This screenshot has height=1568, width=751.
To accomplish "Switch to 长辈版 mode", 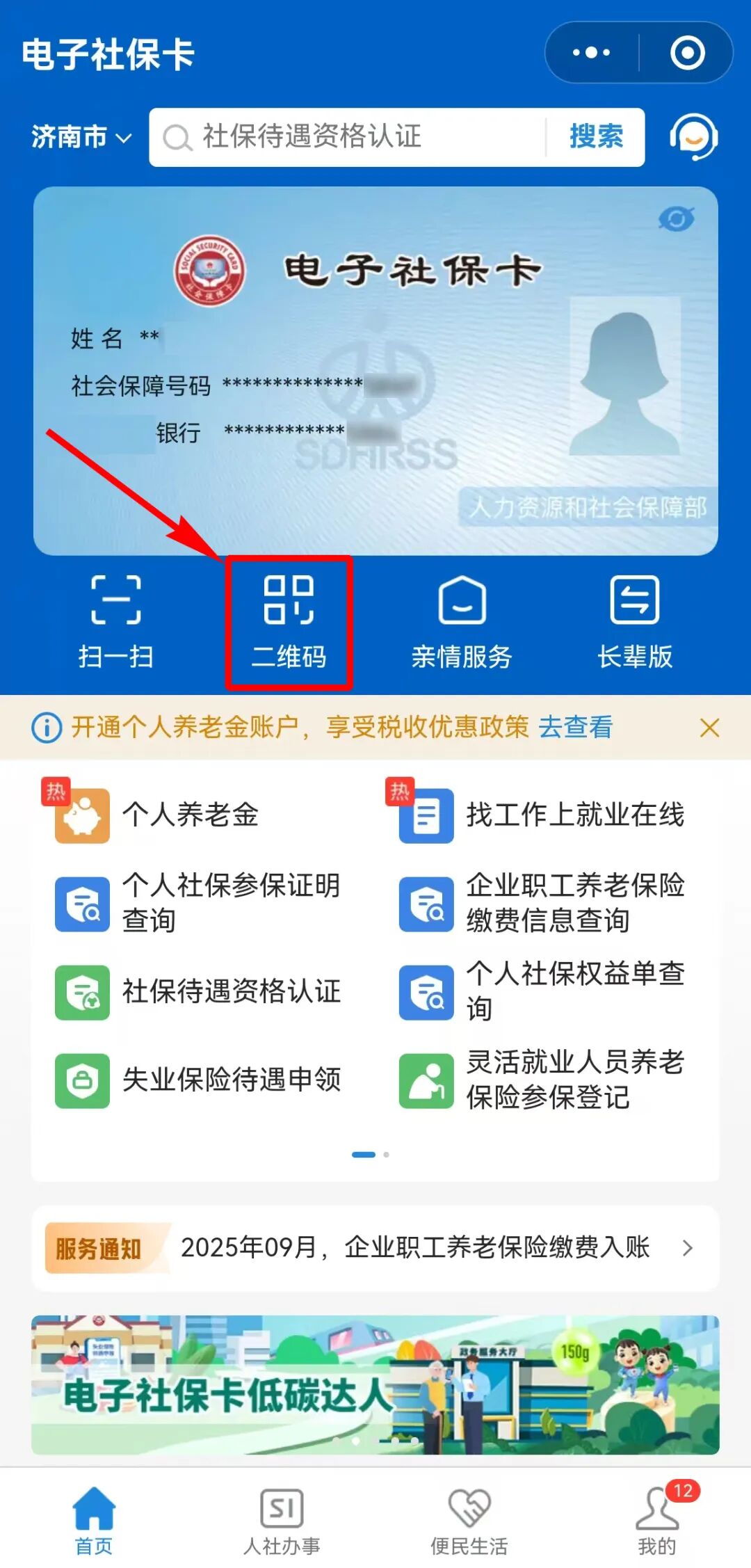I will click(x=635, y=622).
